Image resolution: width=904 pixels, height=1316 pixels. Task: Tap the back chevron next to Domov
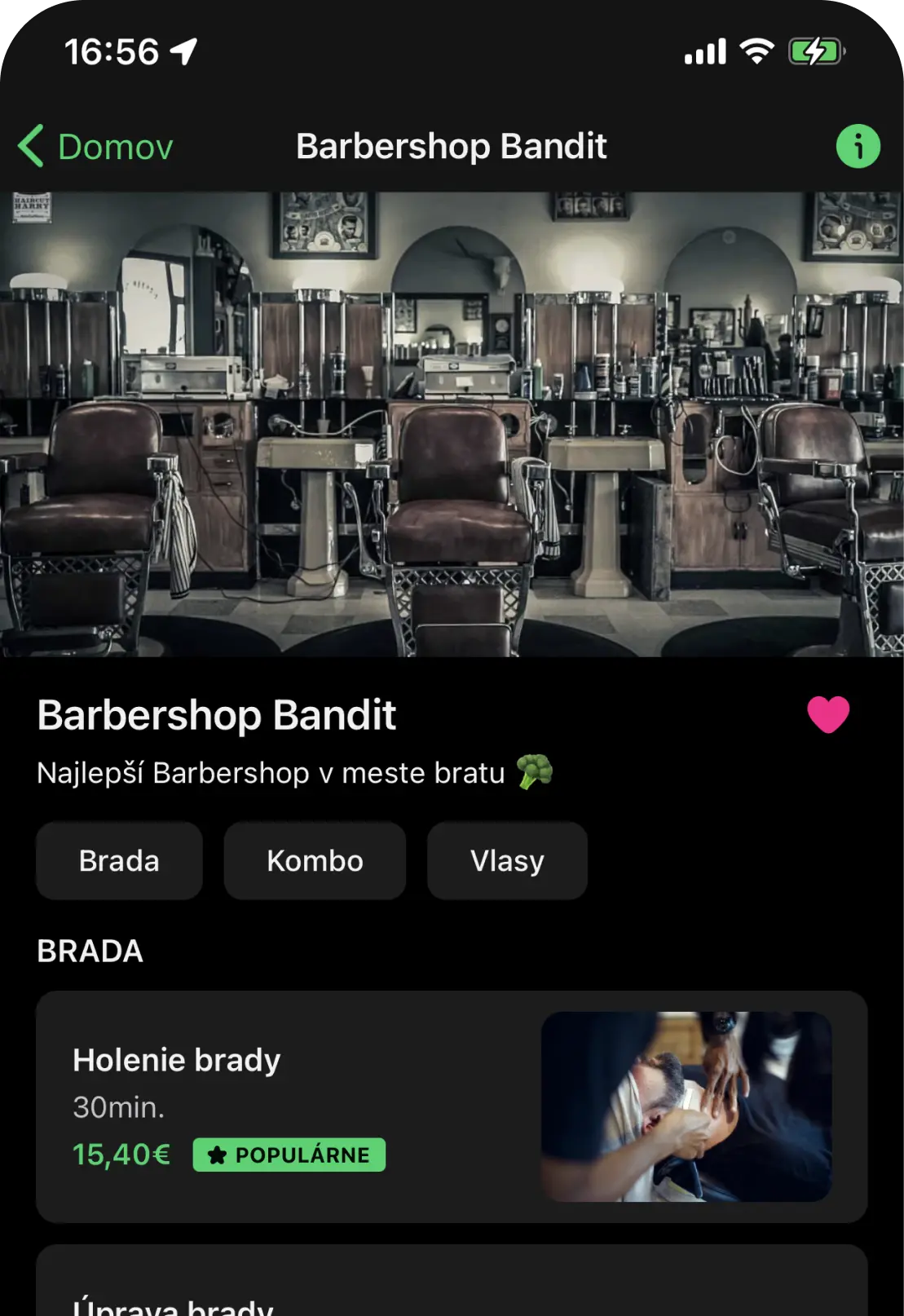click(x=29, y=145)
